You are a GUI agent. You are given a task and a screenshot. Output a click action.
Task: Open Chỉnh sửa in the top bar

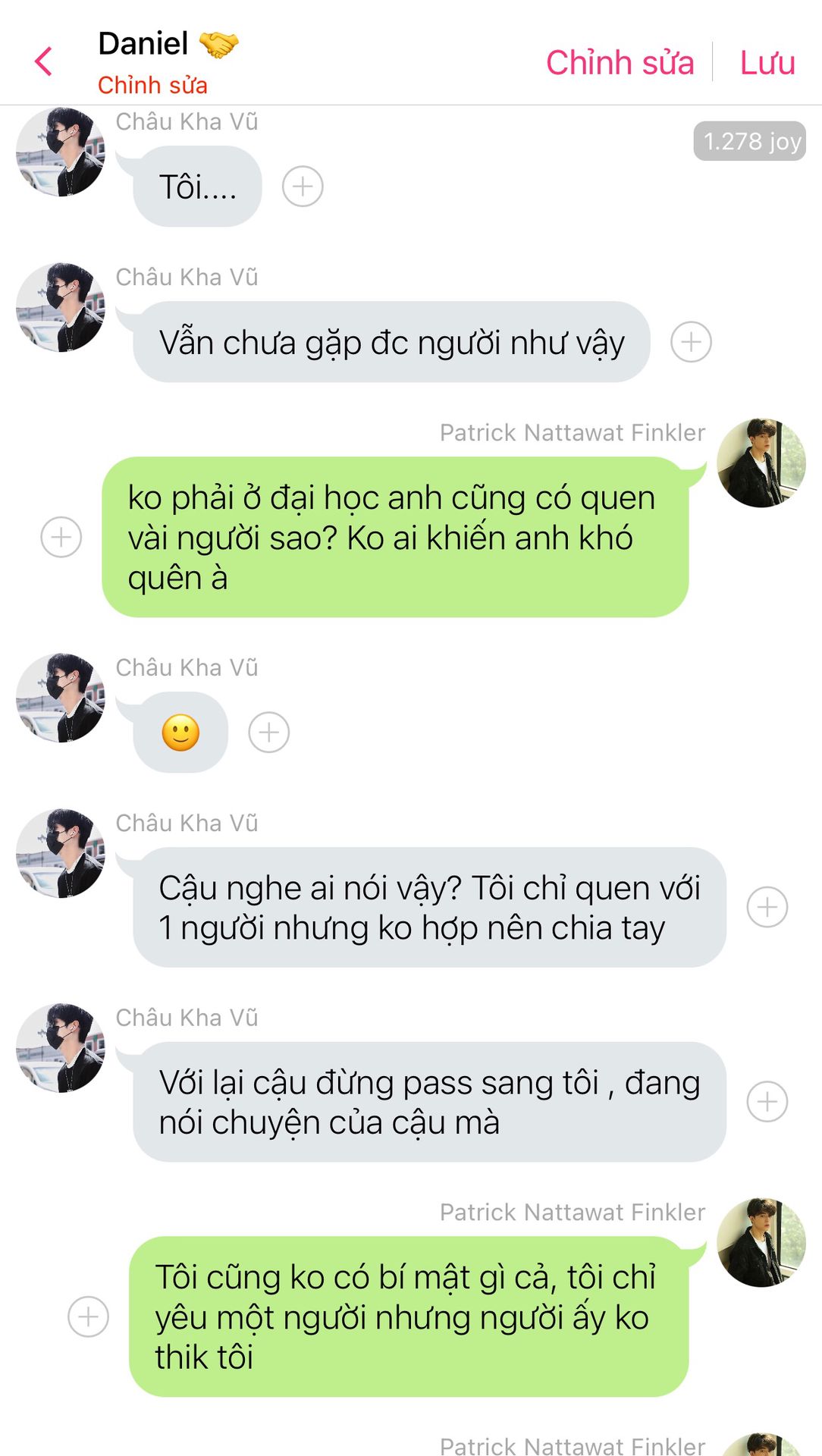click(620, 62)
